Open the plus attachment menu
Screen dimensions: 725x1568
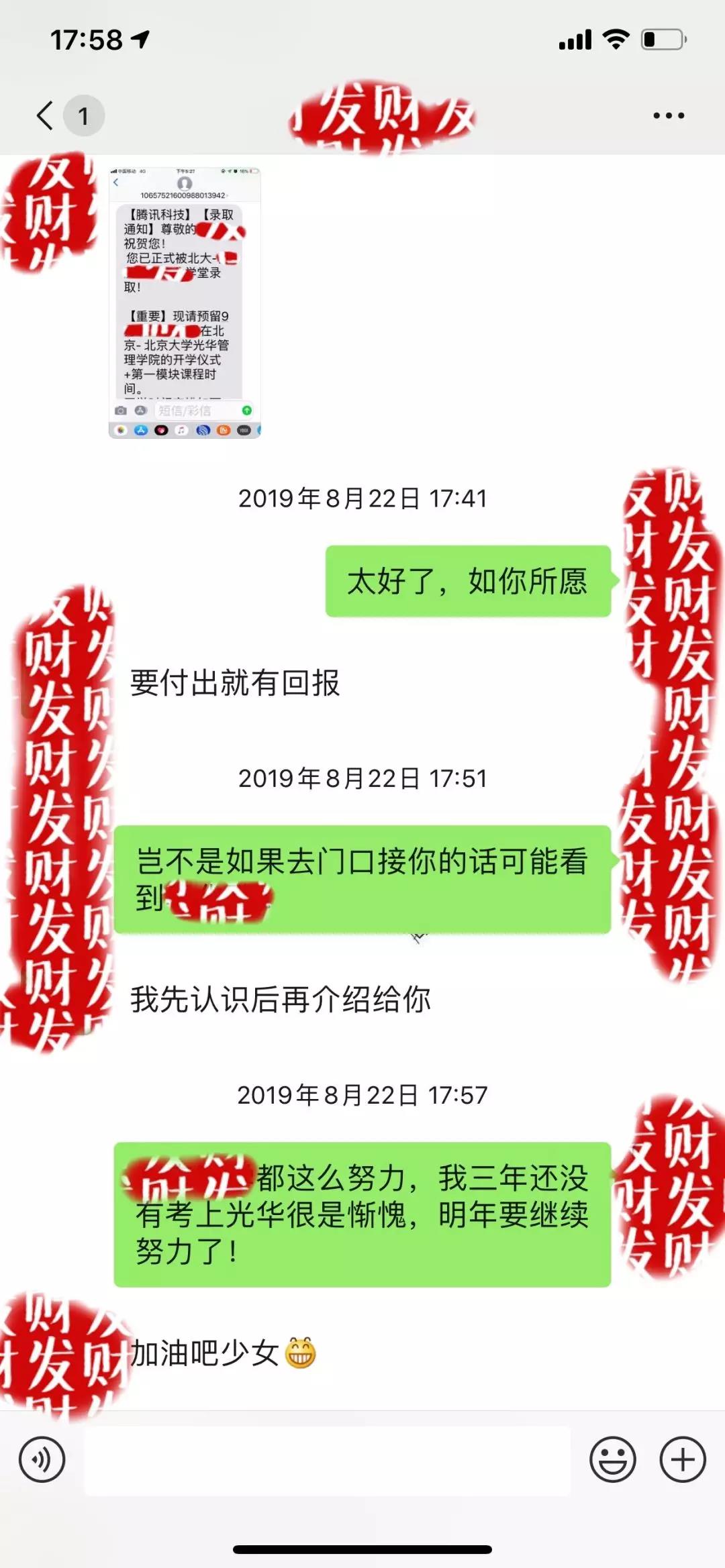click(683, 1459)
